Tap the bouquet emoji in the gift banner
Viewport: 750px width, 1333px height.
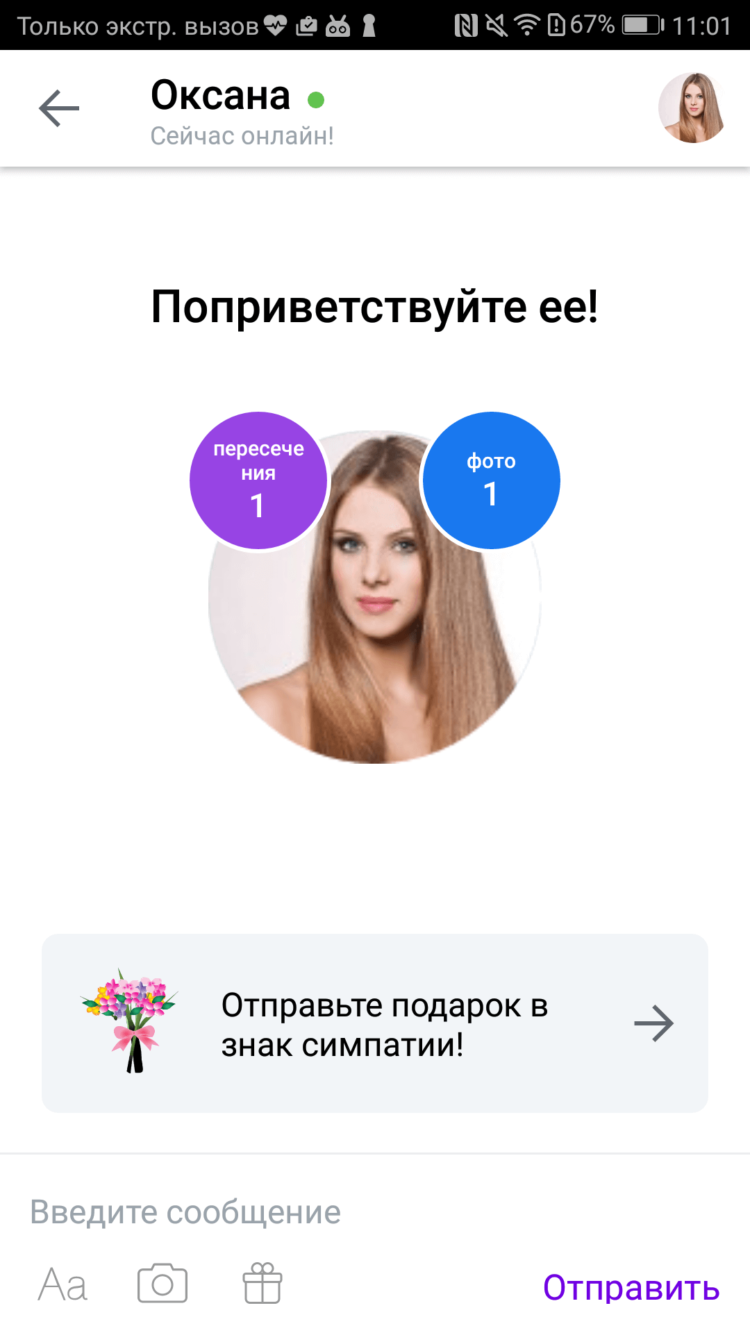(x=128, y=1017)
